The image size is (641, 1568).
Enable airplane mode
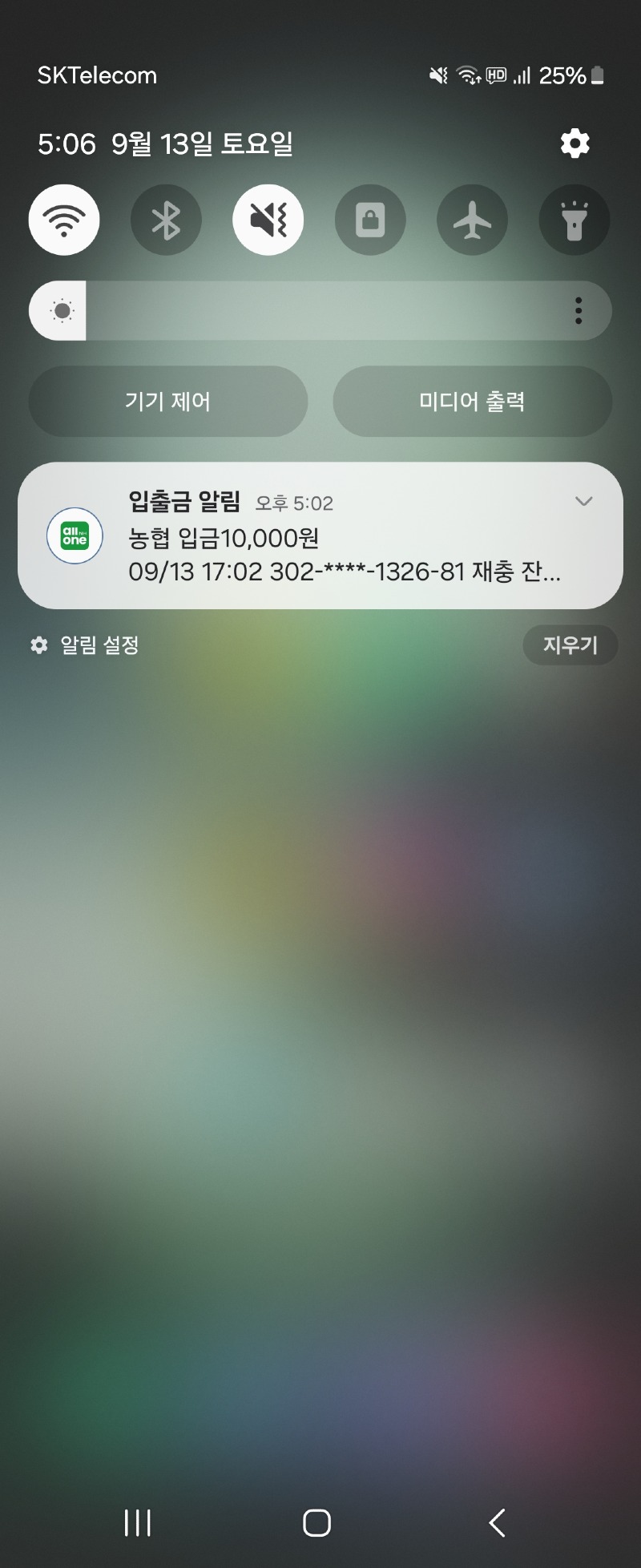[x=472, y=220]
